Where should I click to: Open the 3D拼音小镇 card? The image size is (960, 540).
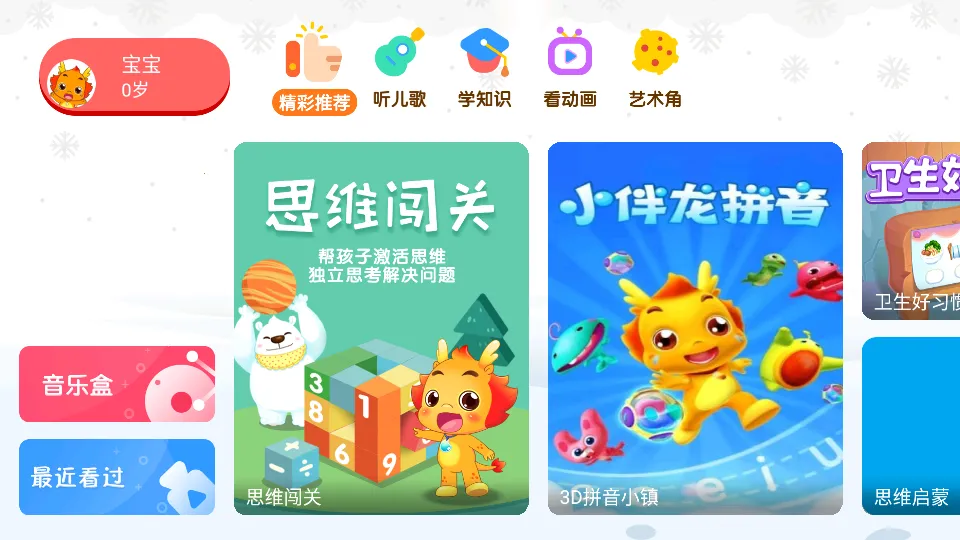[695, 328]
